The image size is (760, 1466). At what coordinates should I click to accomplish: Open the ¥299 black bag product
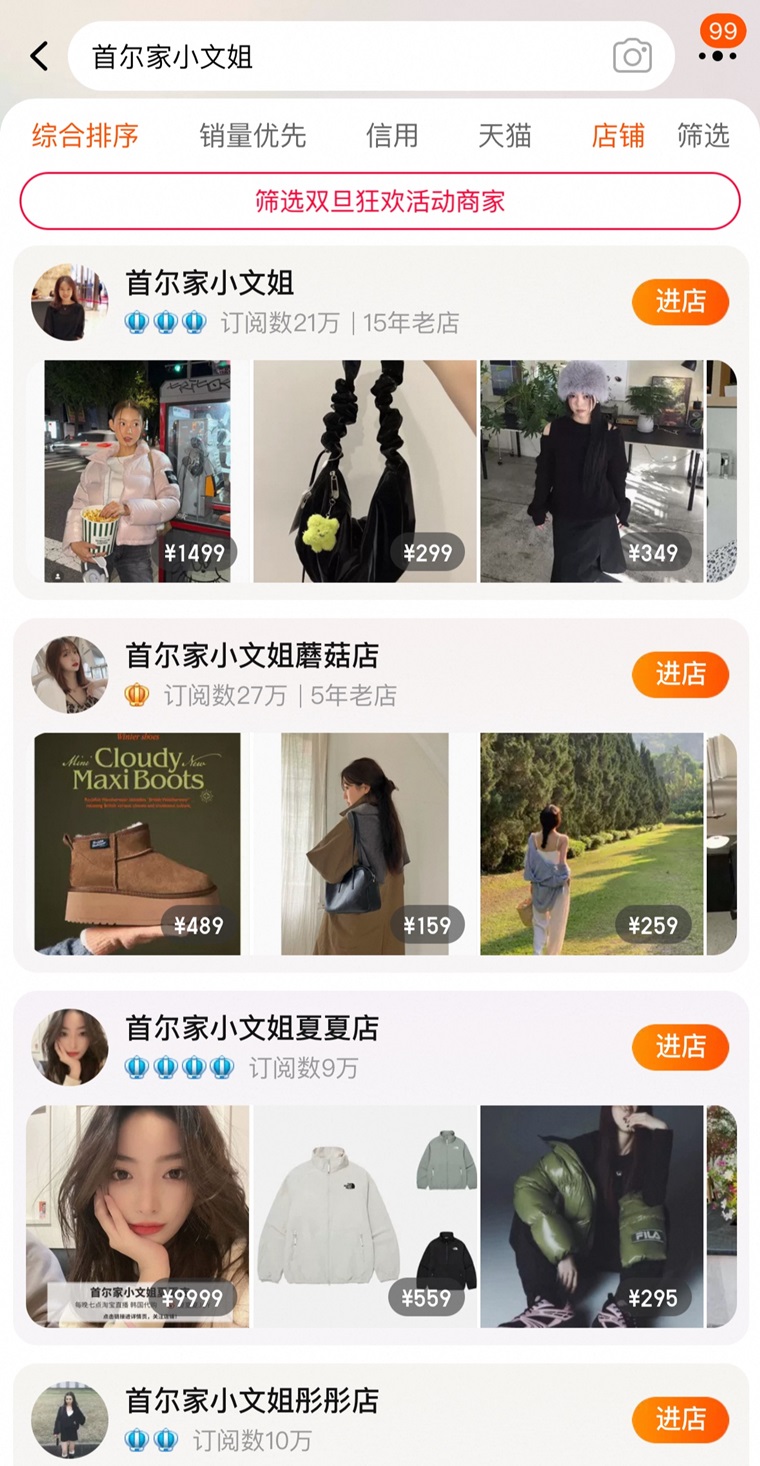(x=365, y=471)
